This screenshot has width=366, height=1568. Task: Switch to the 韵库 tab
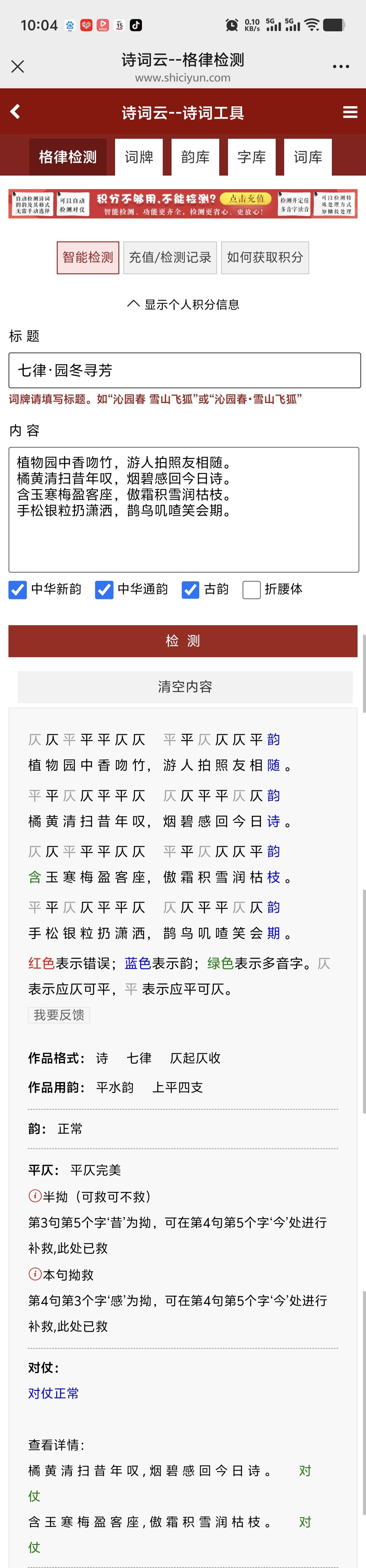195,157
